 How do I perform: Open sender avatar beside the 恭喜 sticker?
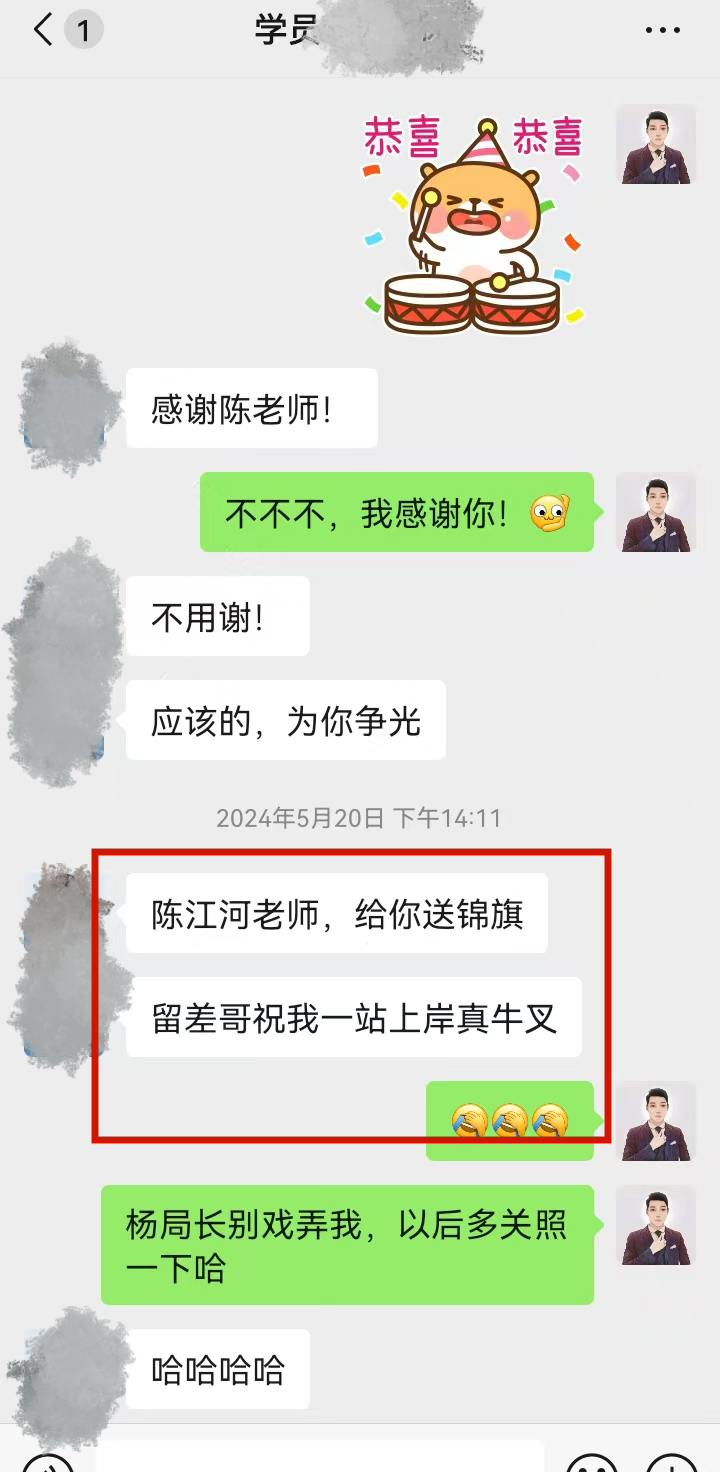coord(655,144)
